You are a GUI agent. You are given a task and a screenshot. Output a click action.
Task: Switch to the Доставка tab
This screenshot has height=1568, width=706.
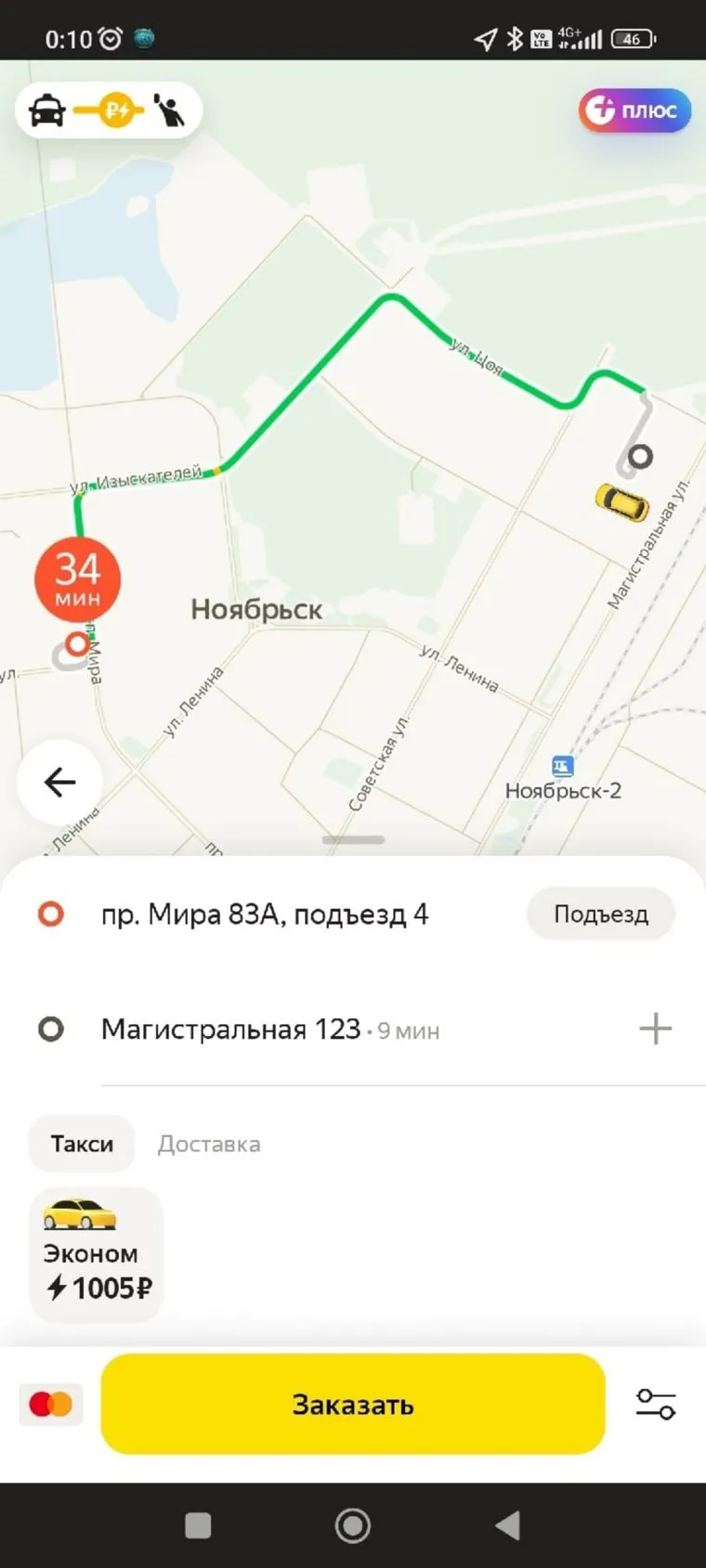(x=208, y=1144)
